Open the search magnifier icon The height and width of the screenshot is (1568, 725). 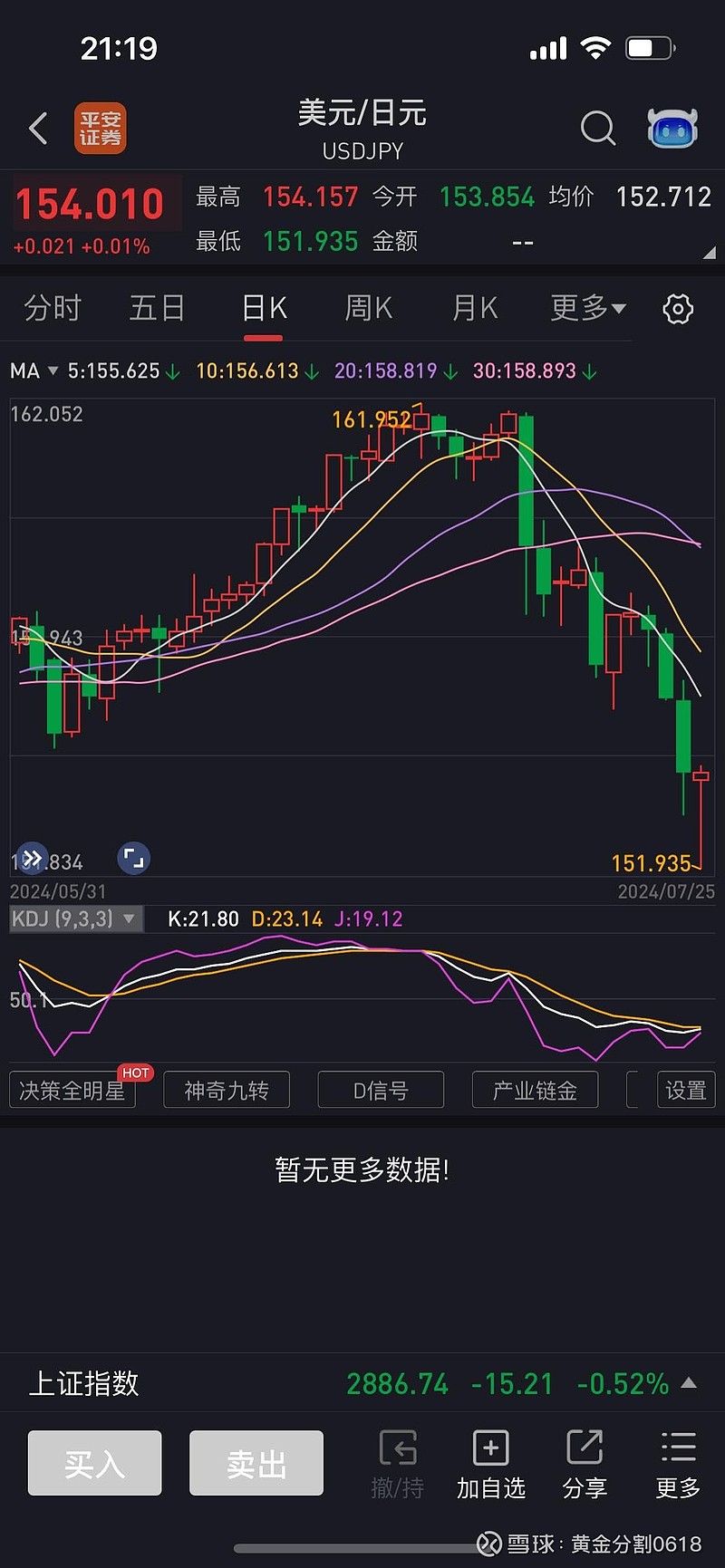598,129
